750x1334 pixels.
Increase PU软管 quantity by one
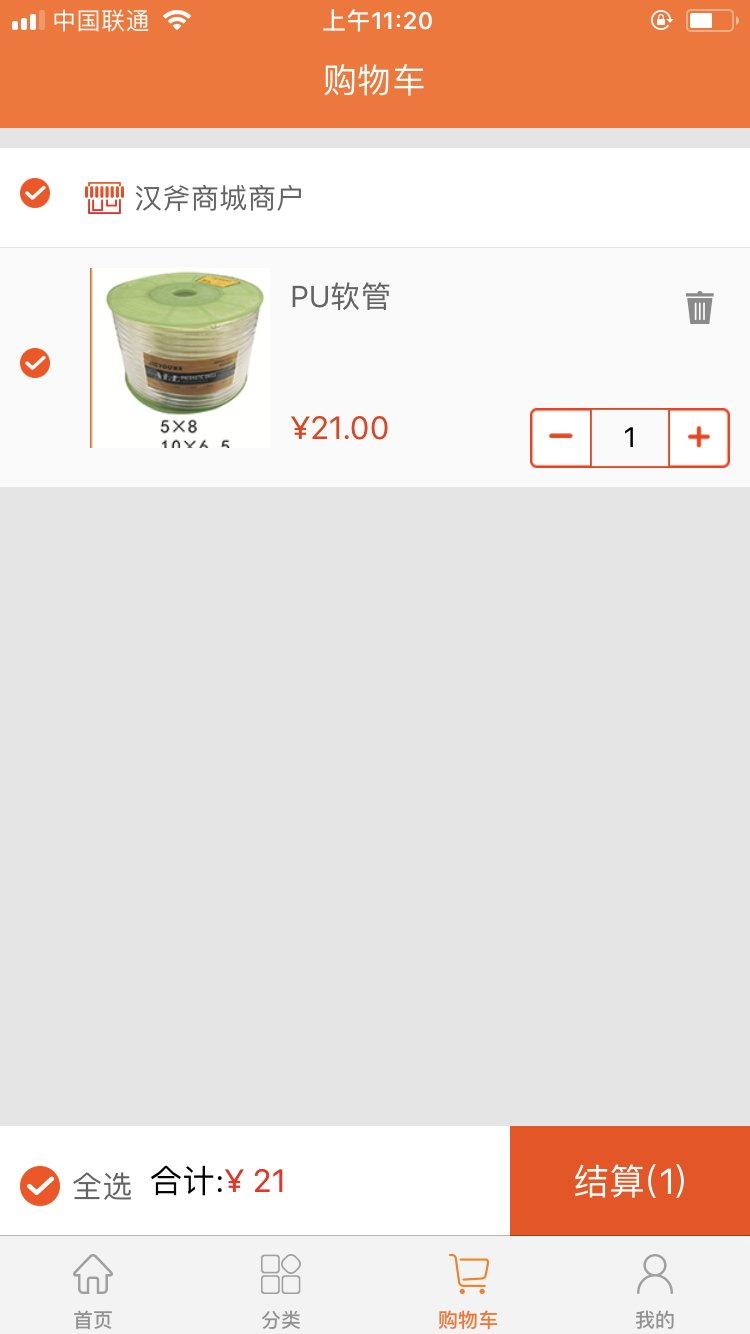point(698,437)
